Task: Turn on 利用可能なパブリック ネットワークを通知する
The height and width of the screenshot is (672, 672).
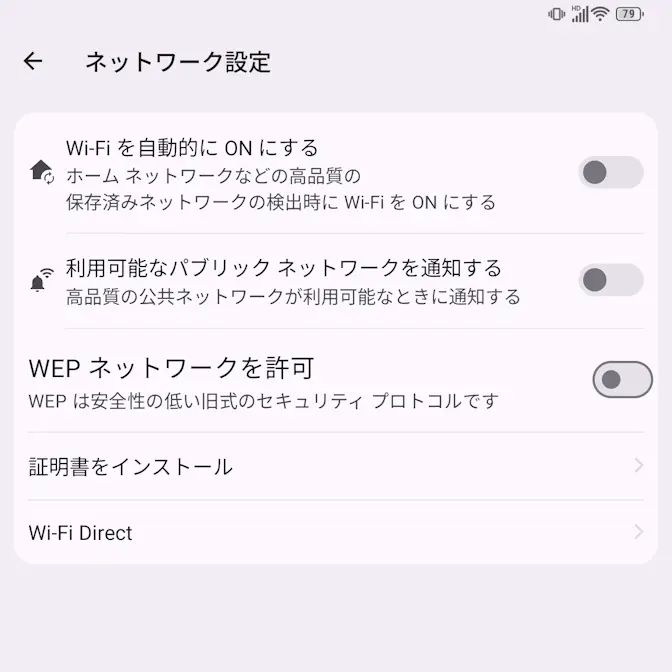Action: coord(610,280)
